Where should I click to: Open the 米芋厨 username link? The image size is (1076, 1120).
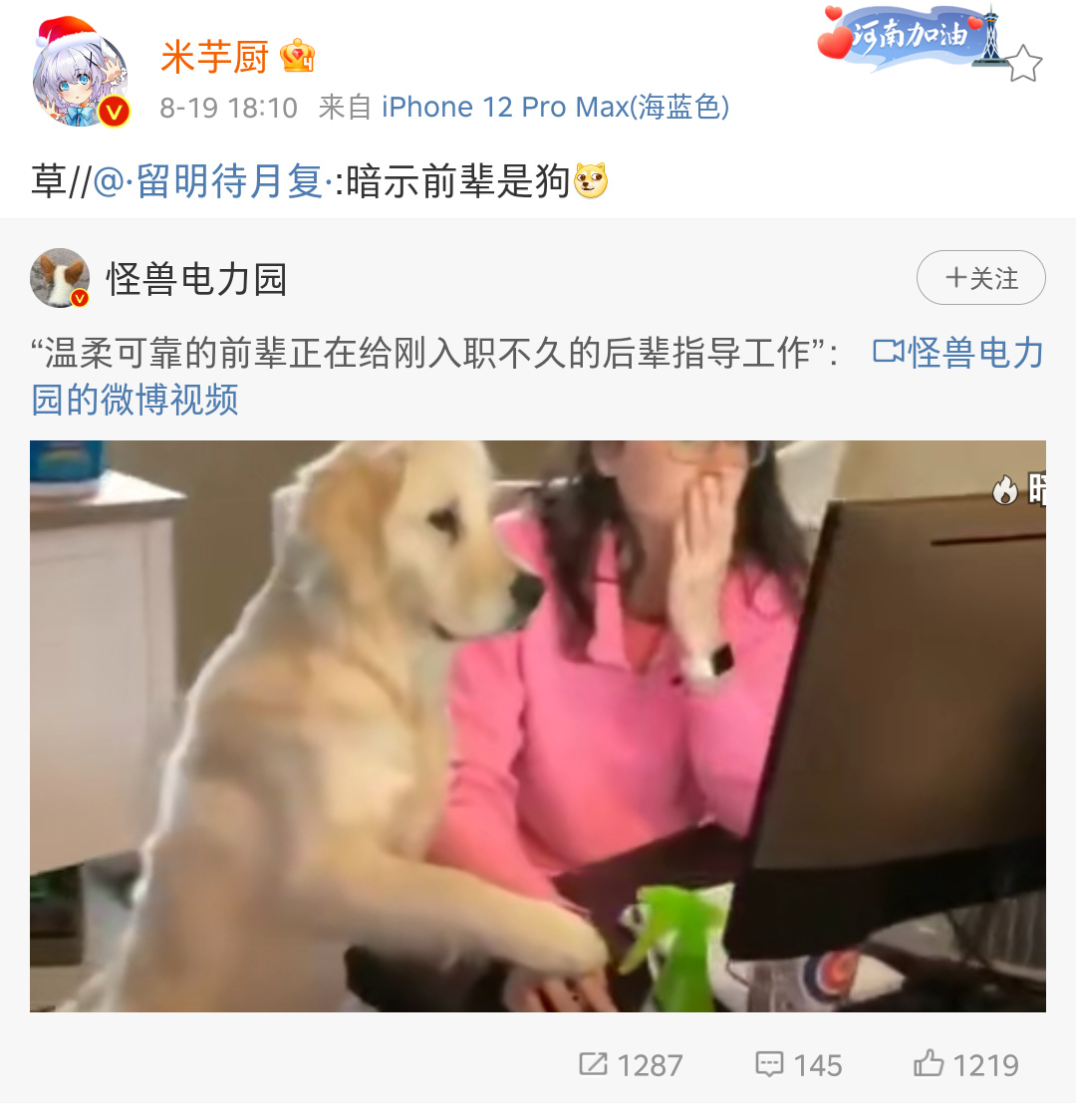(x=215, y=58)
